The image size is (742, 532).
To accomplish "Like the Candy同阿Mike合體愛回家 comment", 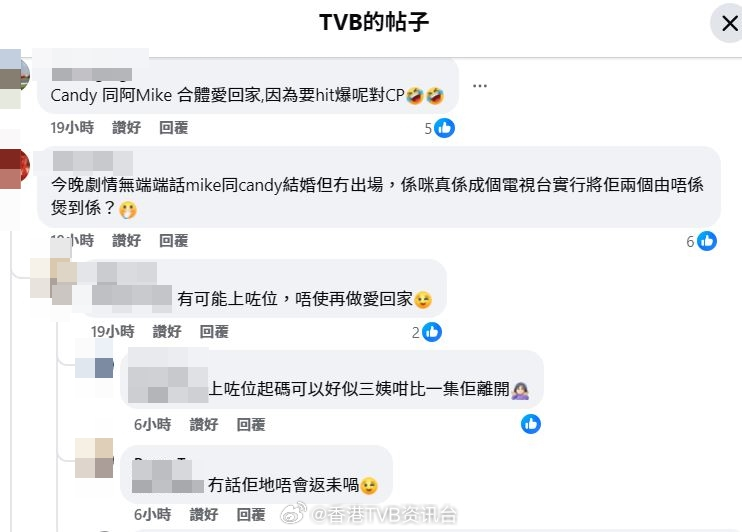I will 126,128.
